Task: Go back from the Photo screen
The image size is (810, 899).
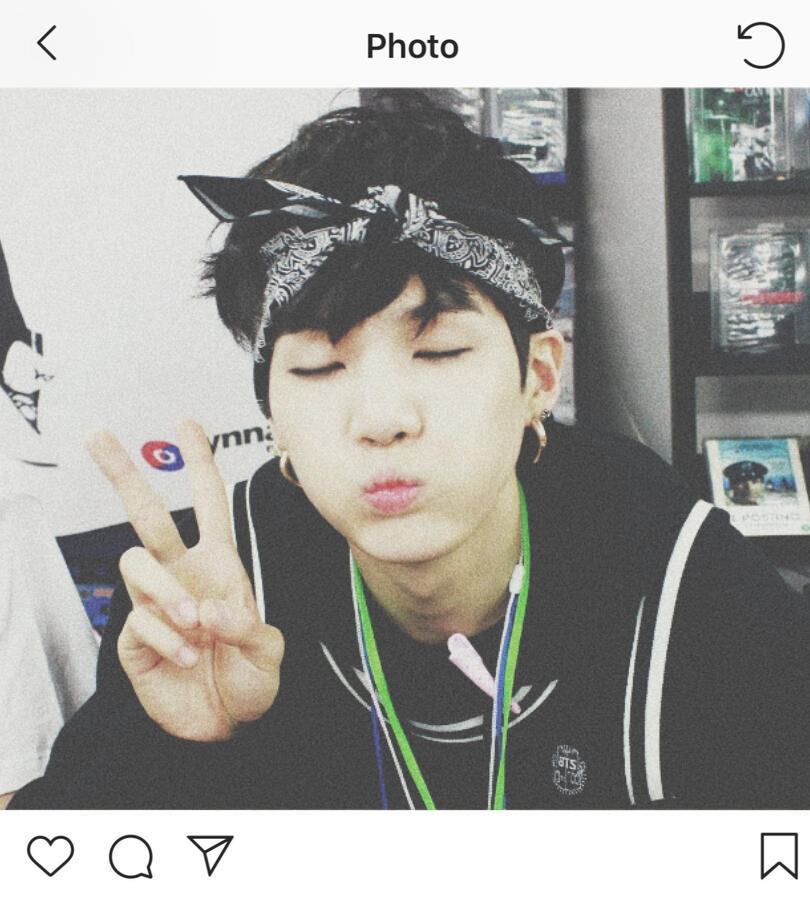Action: 46,44
